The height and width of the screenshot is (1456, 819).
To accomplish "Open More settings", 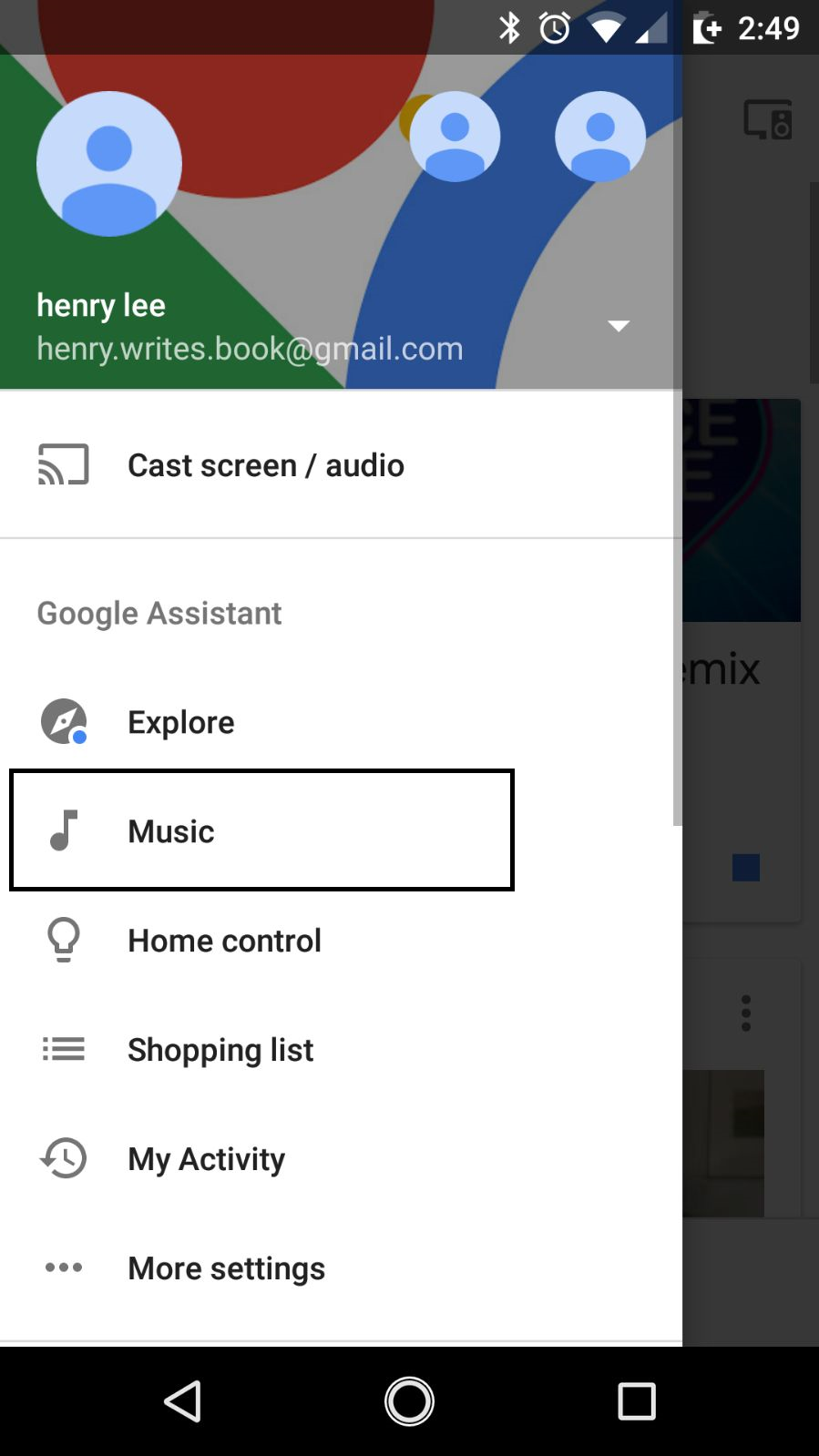I will pyautogui.click(x=341, y=1268).
